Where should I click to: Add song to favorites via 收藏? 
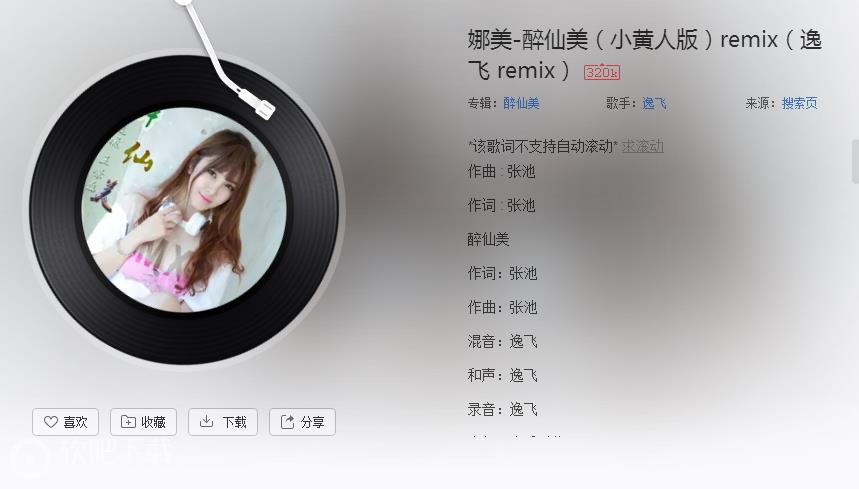click(x=143, y=422)
